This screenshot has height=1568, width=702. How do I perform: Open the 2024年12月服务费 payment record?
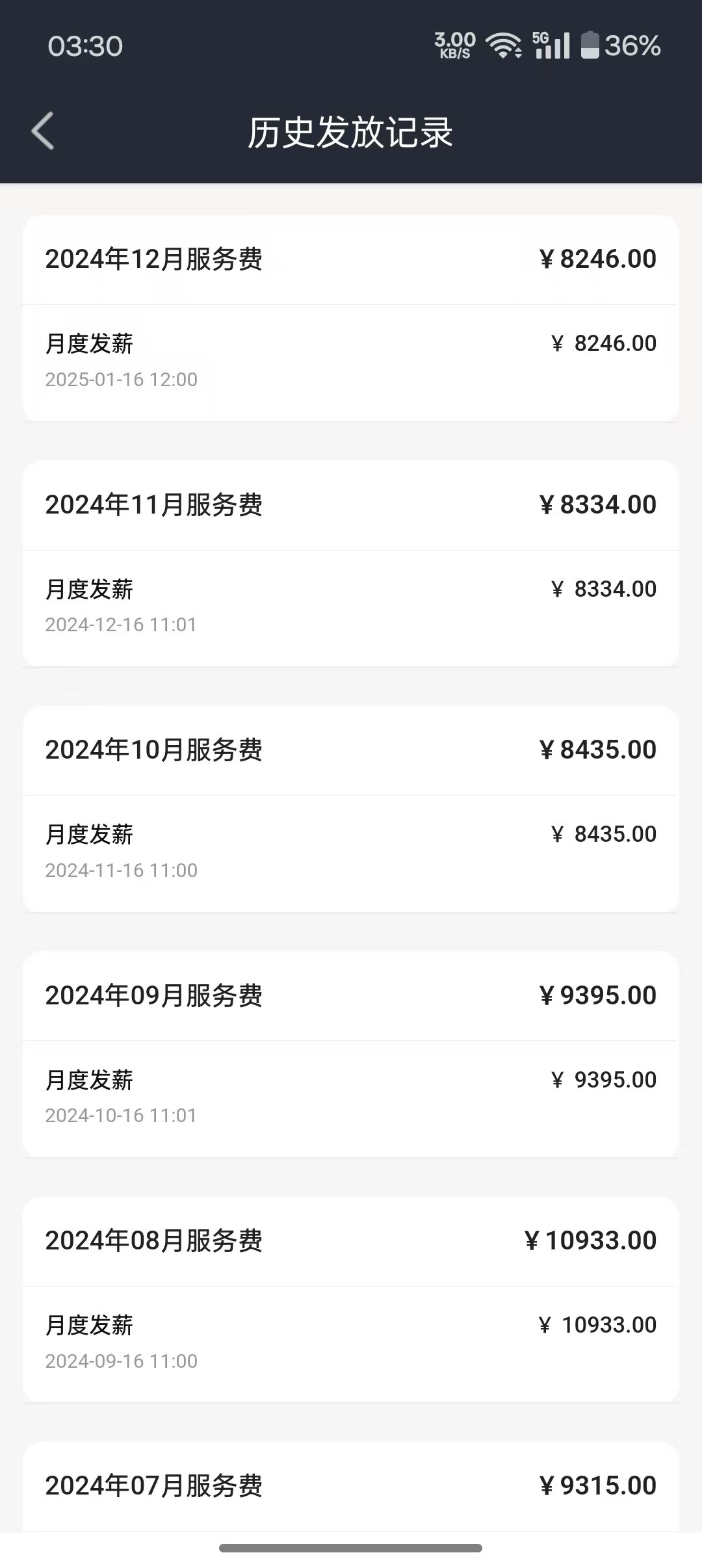(351, 319)
